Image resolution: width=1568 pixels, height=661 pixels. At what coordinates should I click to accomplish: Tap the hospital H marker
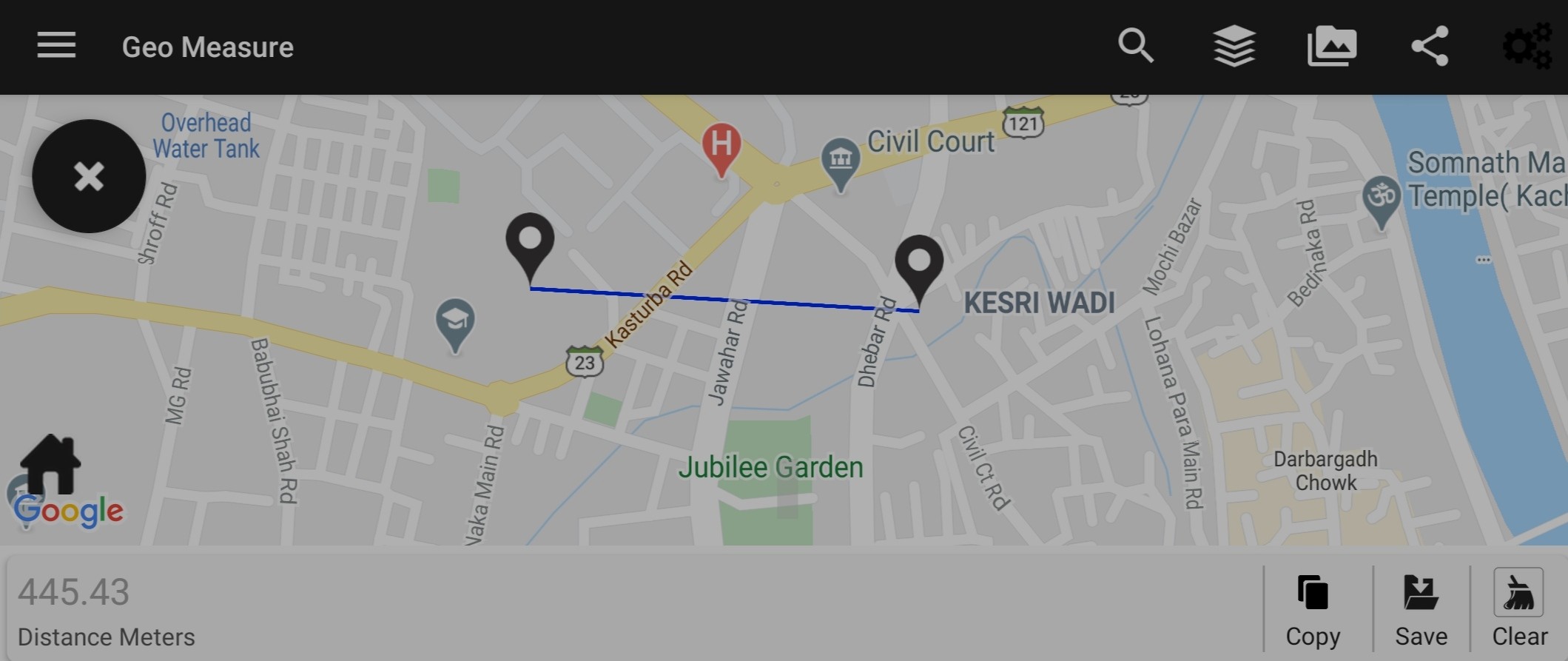click(x=721, y=145)
